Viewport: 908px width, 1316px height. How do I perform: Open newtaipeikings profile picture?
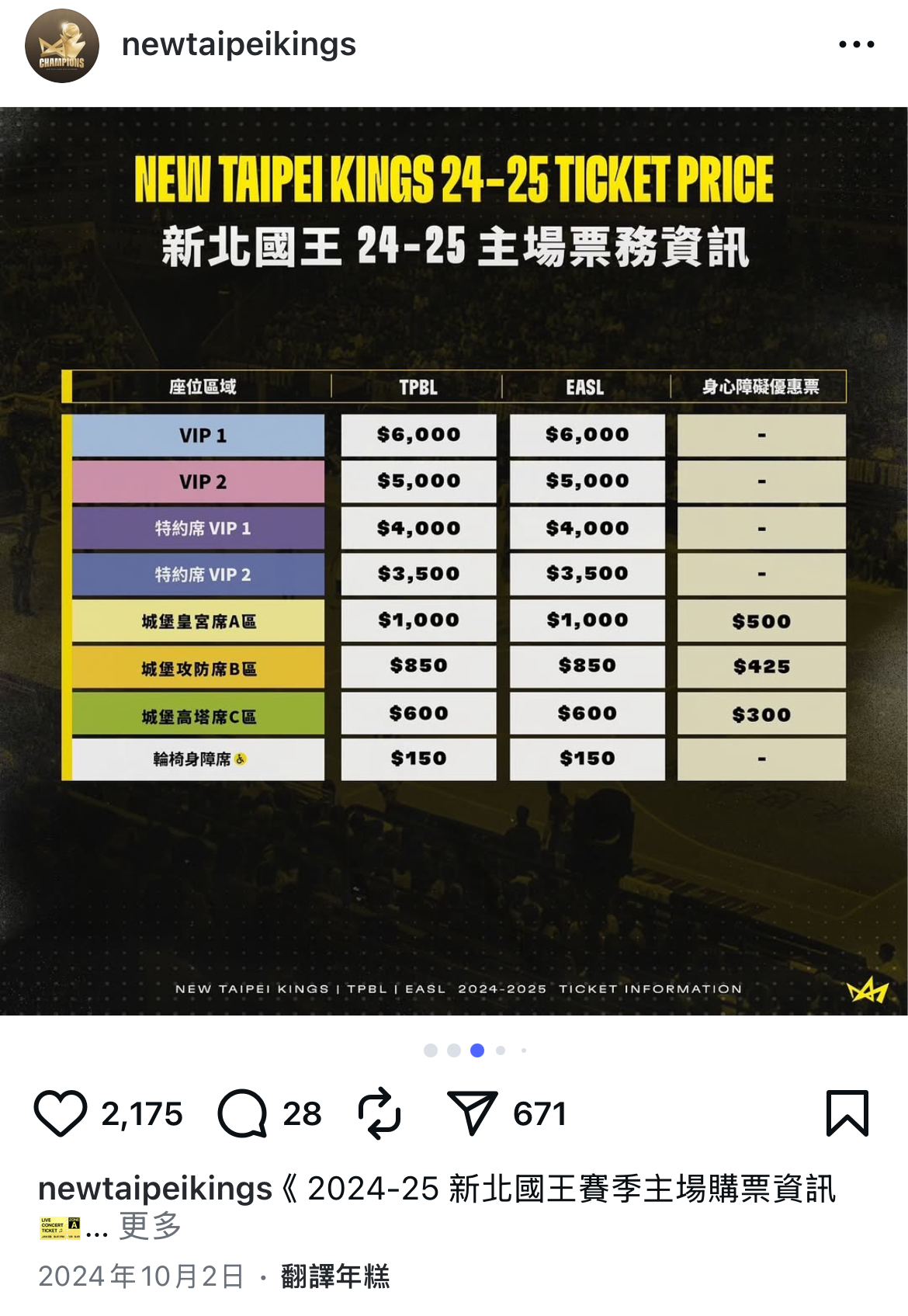(62, 46)
